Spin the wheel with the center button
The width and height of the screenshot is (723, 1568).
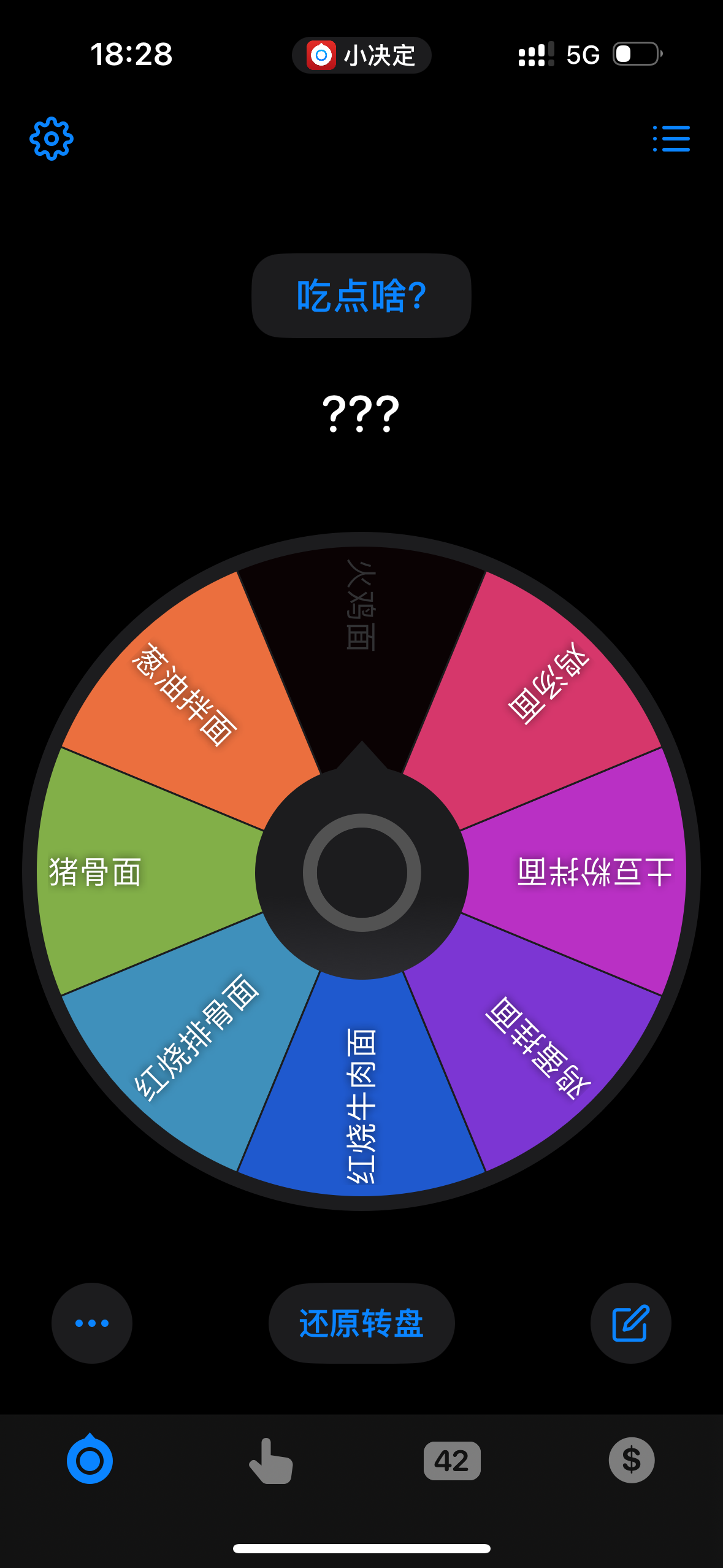(362, 872)
